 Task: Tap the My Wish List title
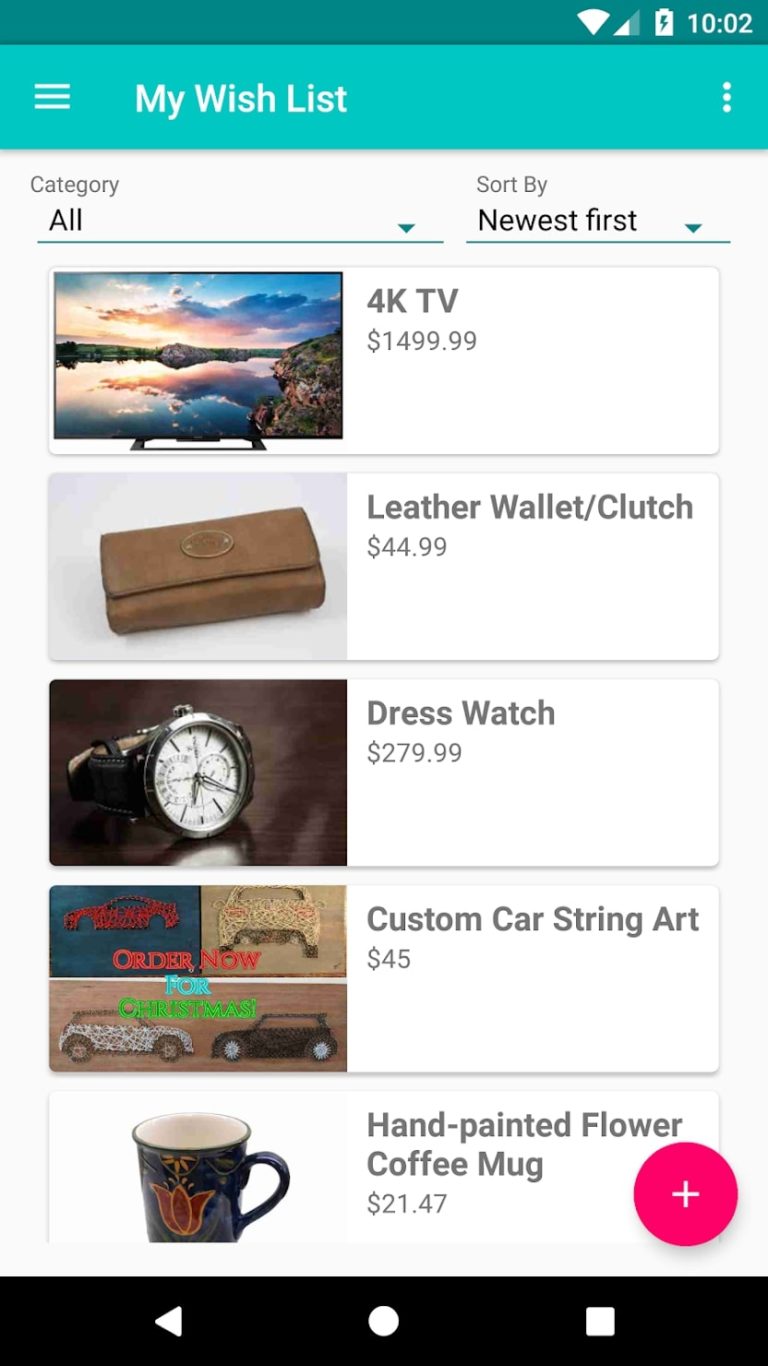click(x=241, y=97)
